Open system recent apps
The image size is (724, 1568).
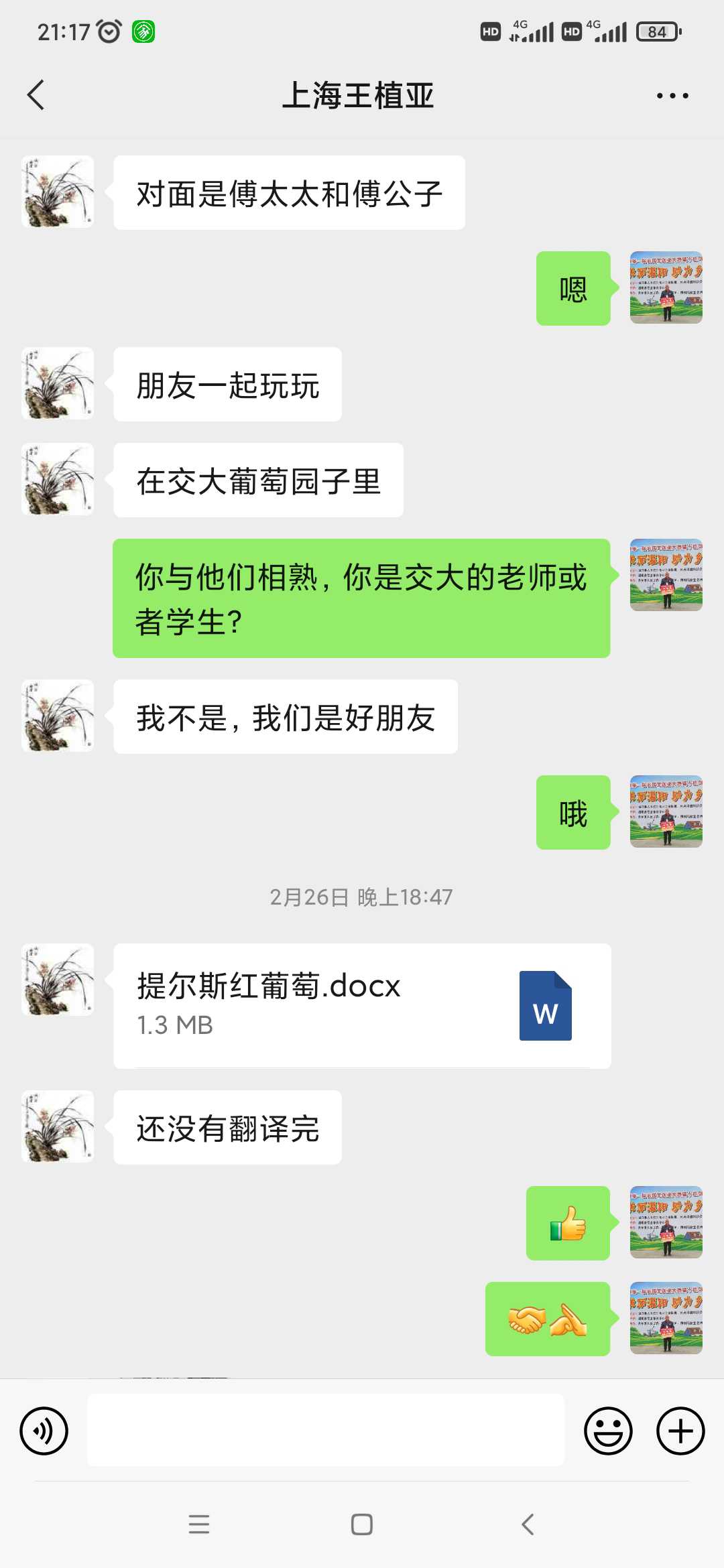coord(199,1524)
